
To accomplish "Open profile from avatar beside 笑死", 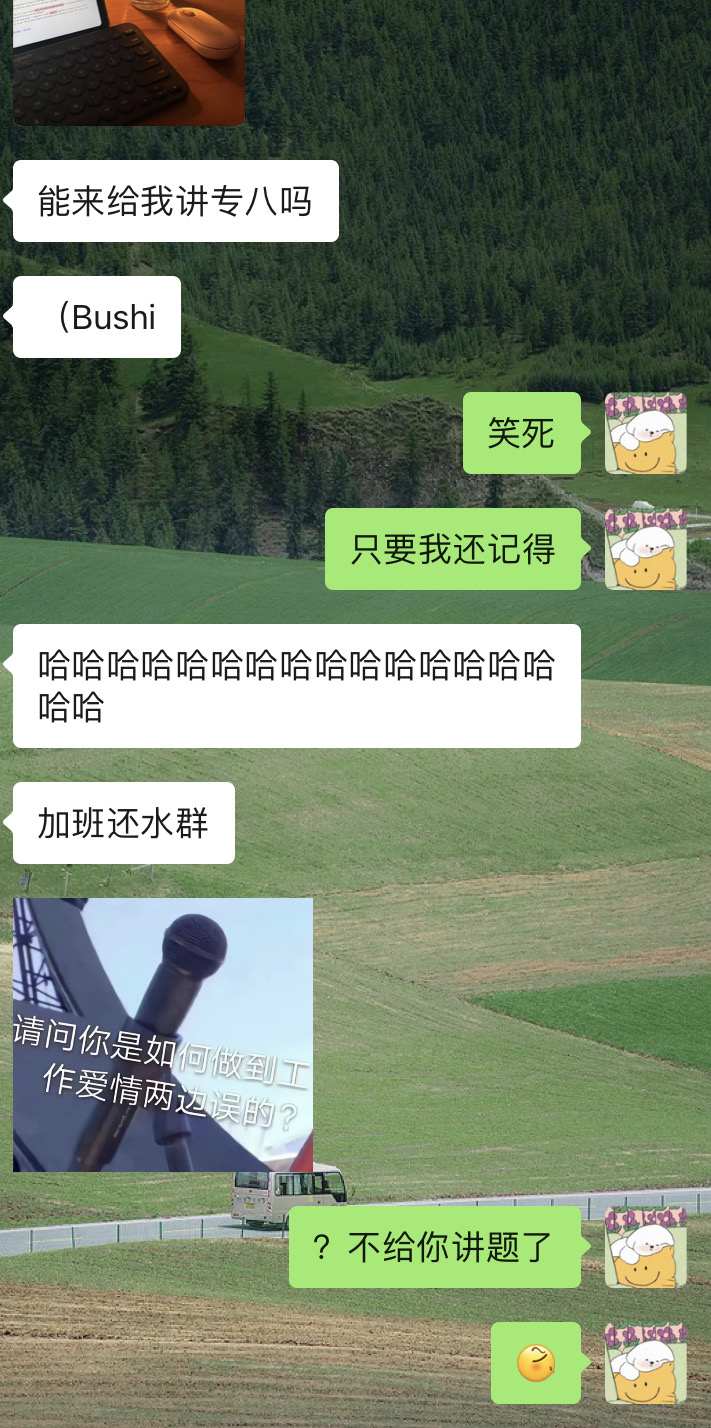I will (646, 433).
